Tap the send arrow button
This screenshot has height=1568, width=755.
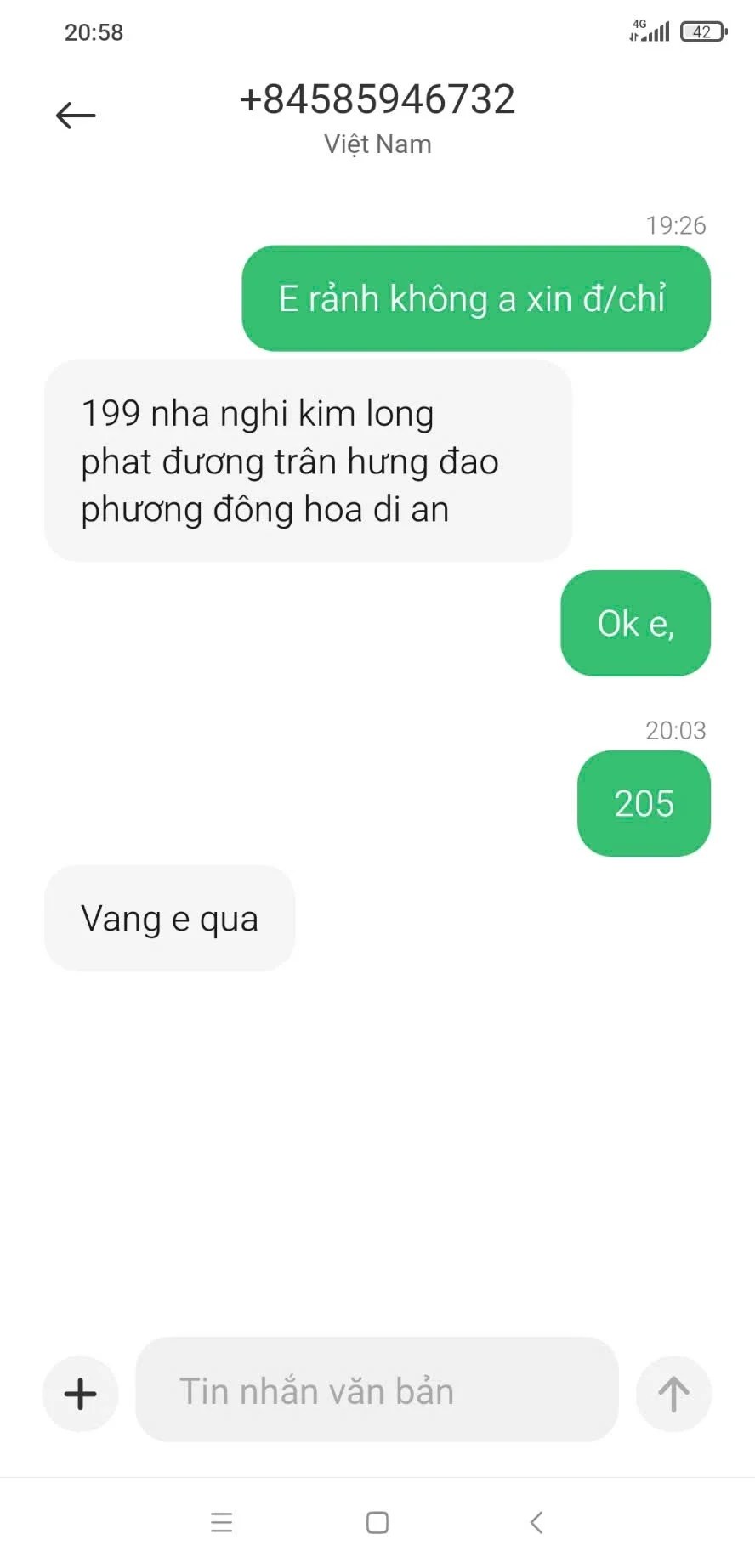coord(673,1394)
